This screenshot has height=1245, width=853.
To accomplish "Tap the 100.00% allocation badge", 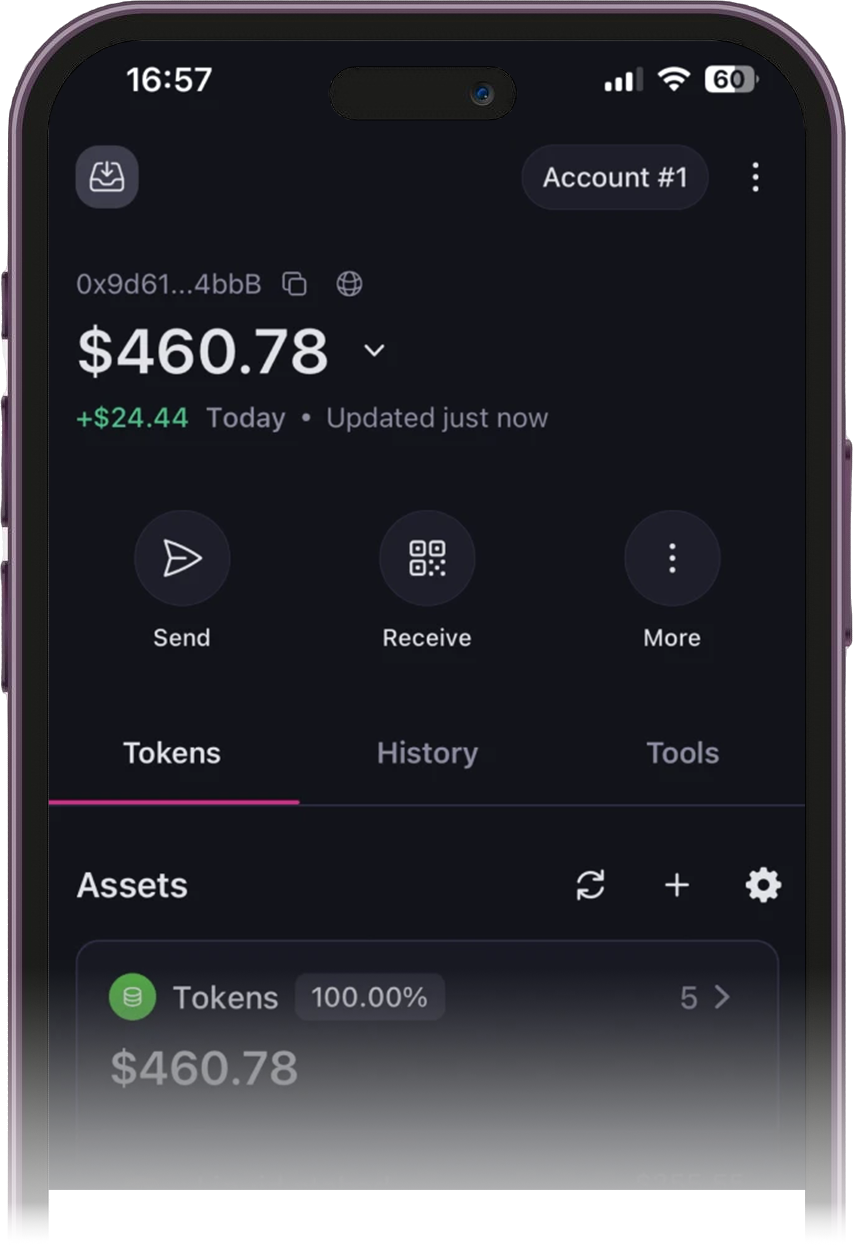I will [x=369, y=997].
